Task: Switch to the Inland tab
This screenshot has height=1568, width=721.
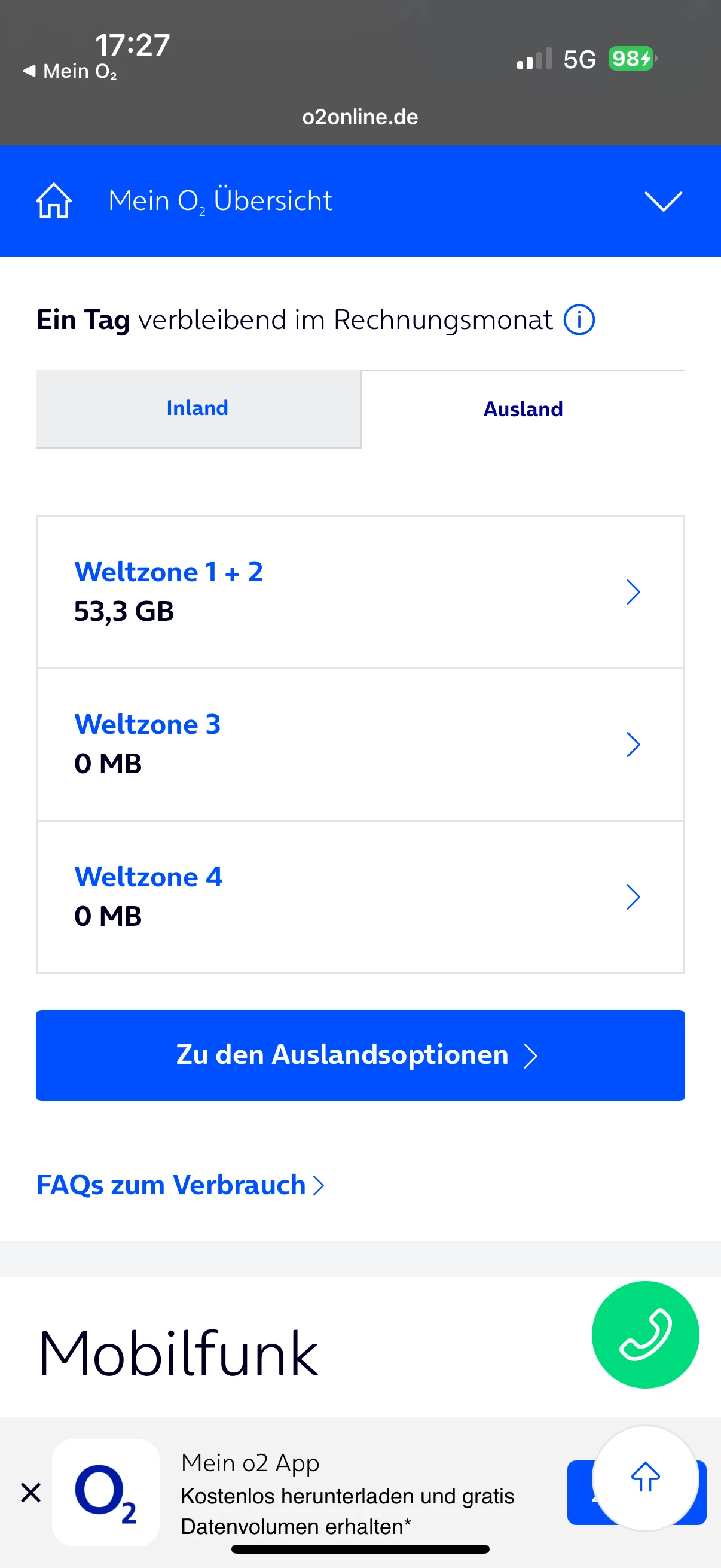Action: tap(198, 408)
